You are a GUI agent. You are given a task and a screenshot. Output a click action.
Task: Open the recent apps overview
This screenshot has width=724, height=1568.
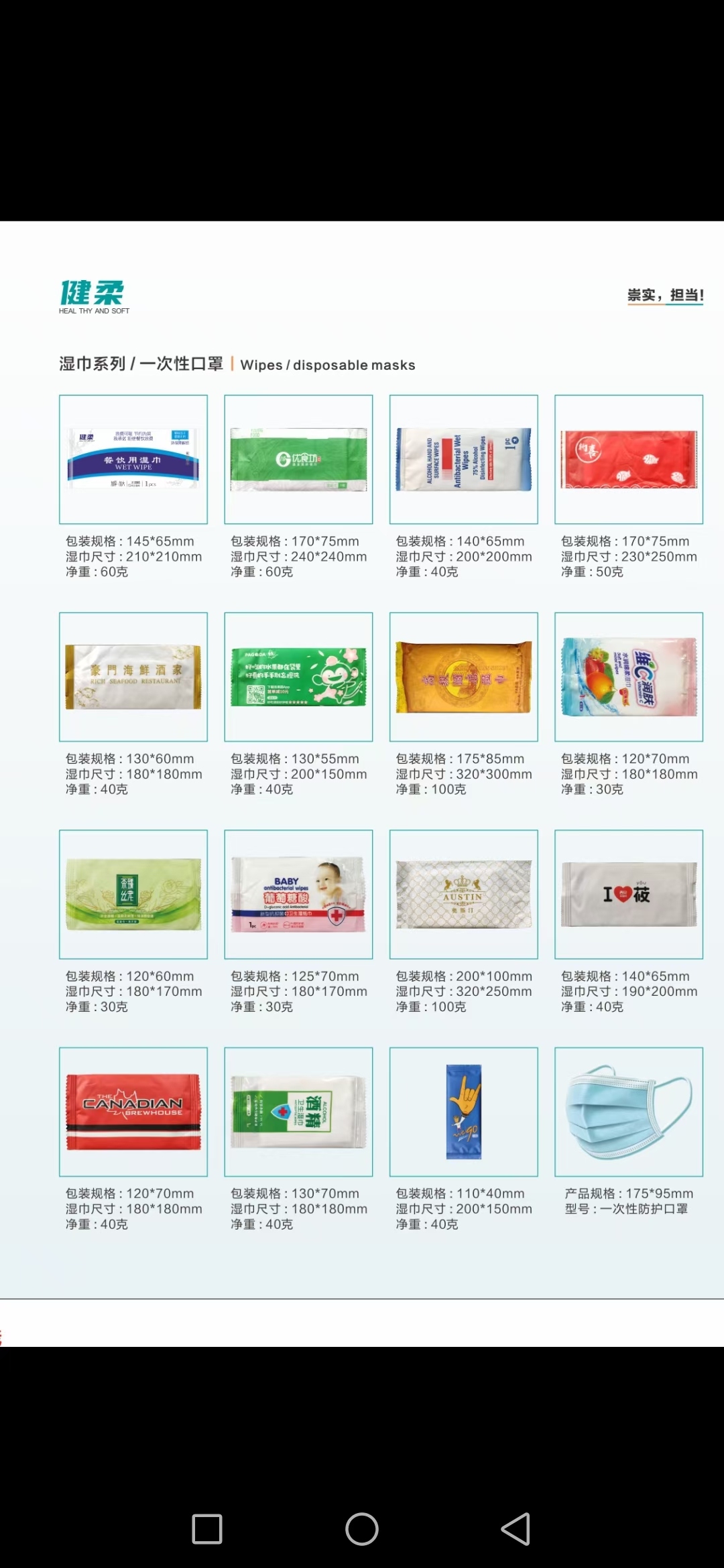point(207,1529)
